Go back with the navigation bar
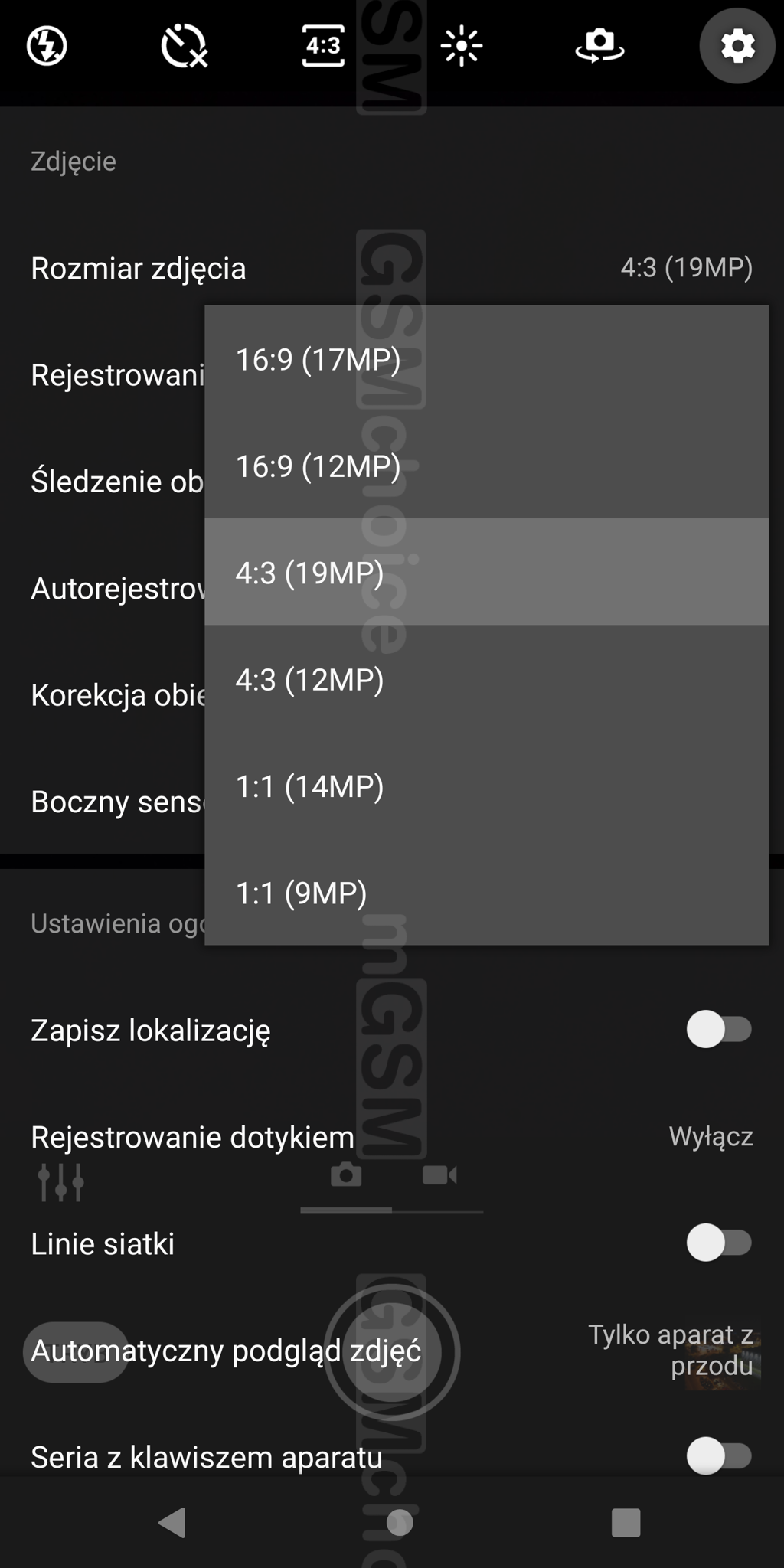The height and width of the screenshot is (1568, 784). (x=172, y=1522)
